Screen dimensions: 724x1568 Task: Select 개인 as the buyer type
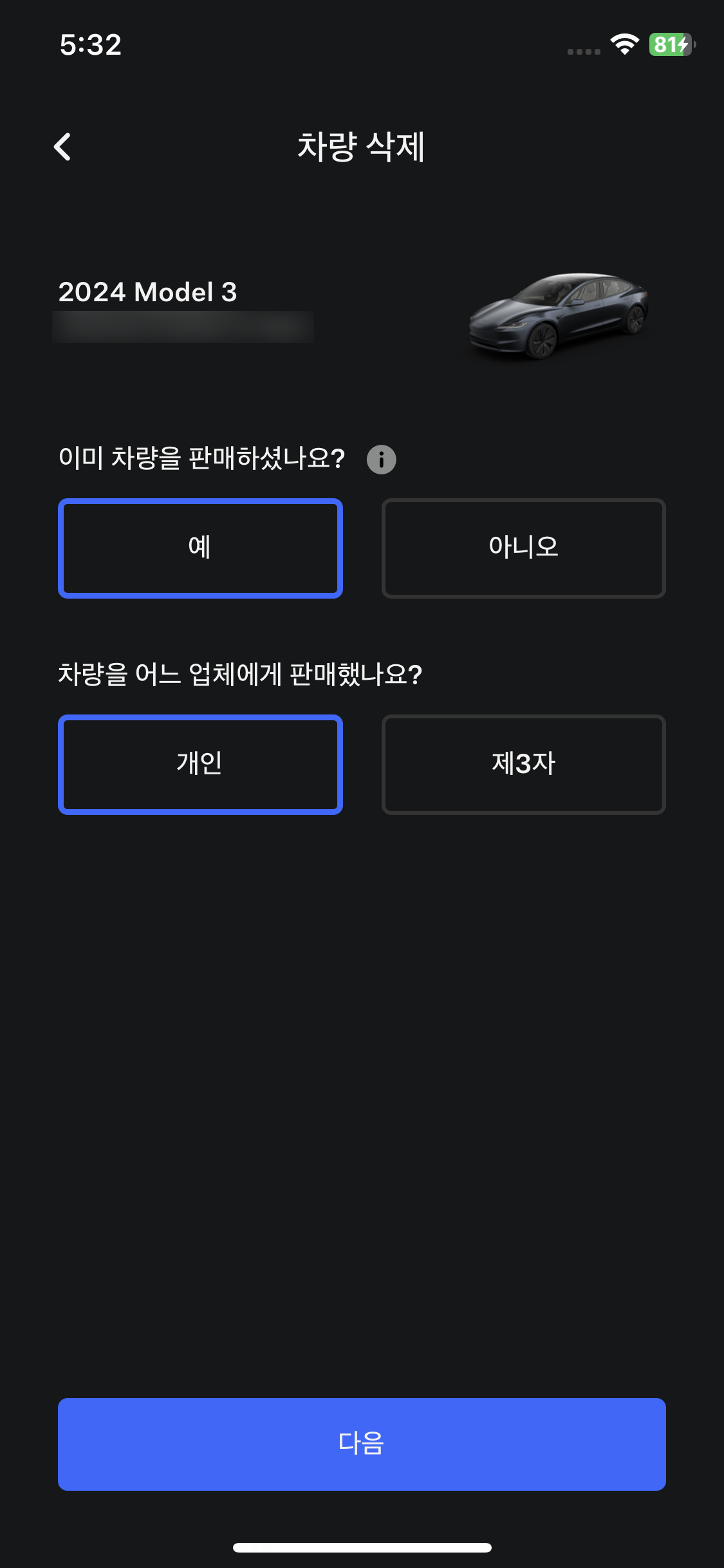[200, 764]
